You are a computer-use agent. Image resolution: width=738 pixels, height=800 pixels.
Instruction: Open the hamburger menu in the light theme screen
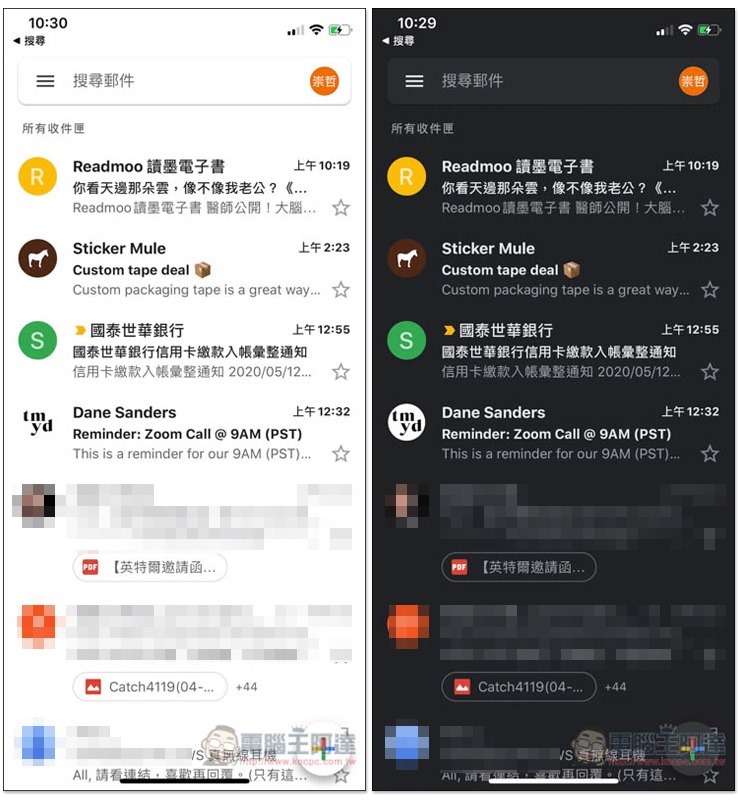(45, 82)
